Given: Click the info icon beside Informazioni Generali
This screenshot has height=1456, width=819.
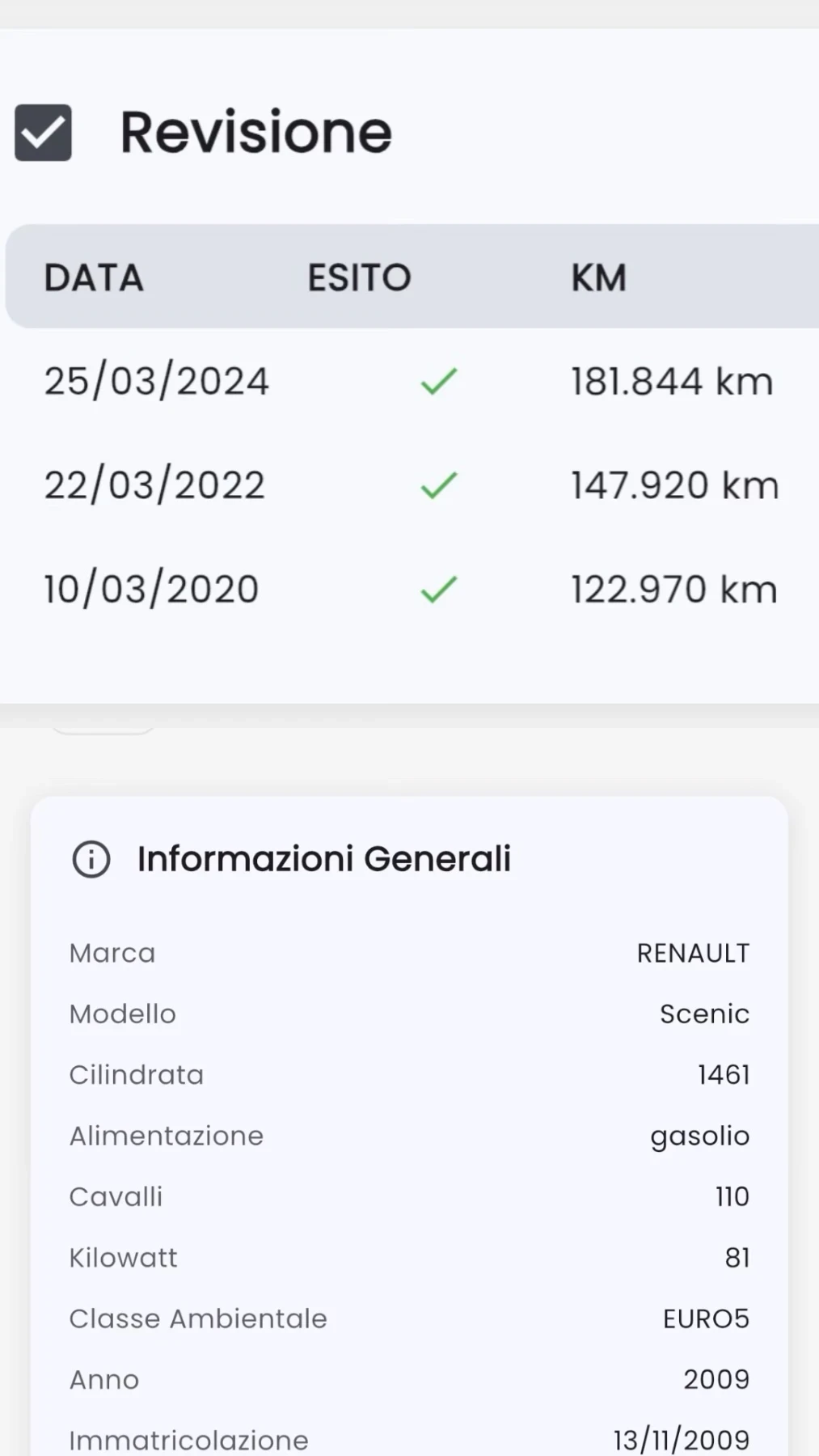Looking at the screenshot, I should (x=91, y=859).
